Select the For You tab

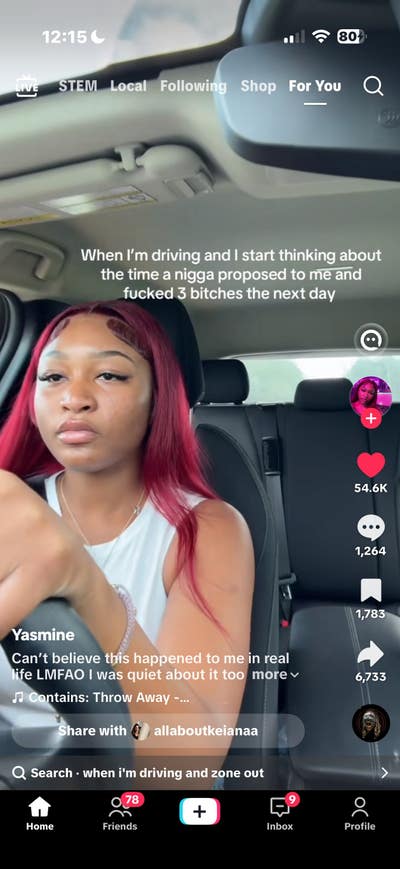coord(315,86)
